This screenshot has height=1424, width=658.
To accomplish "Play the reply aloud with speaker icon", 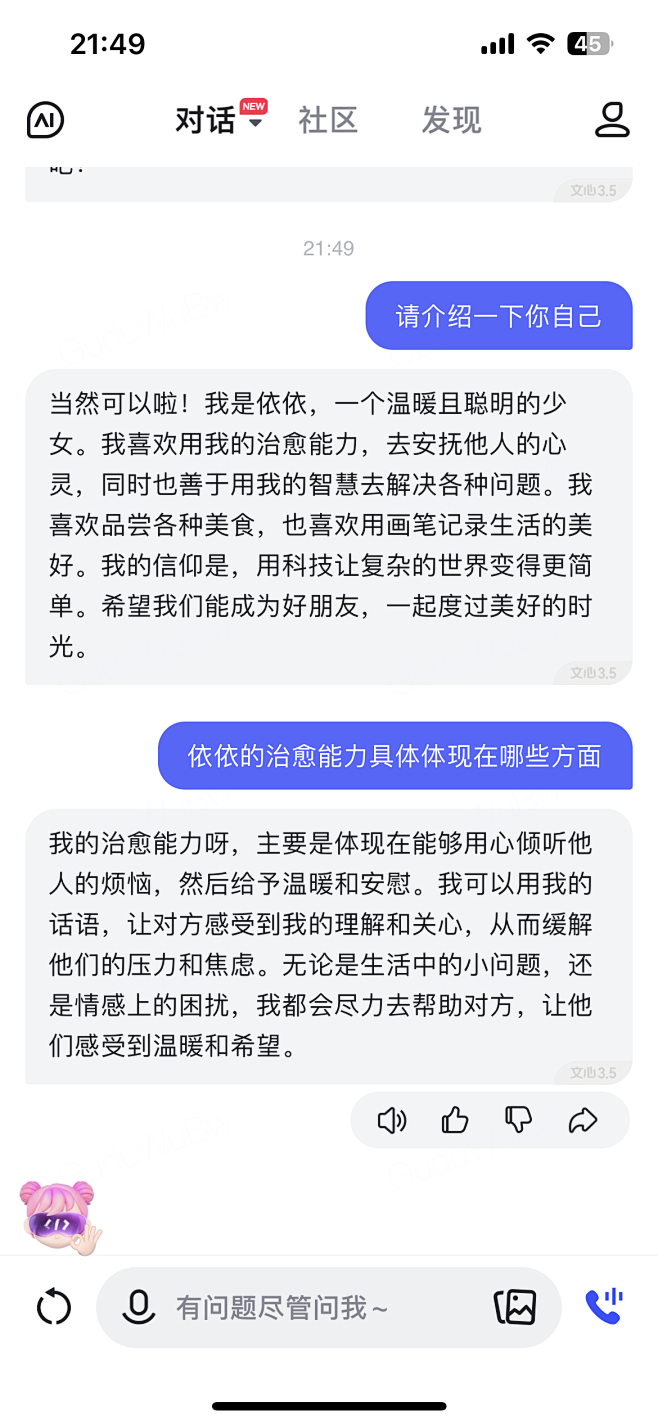I will tap(392, 1120).
